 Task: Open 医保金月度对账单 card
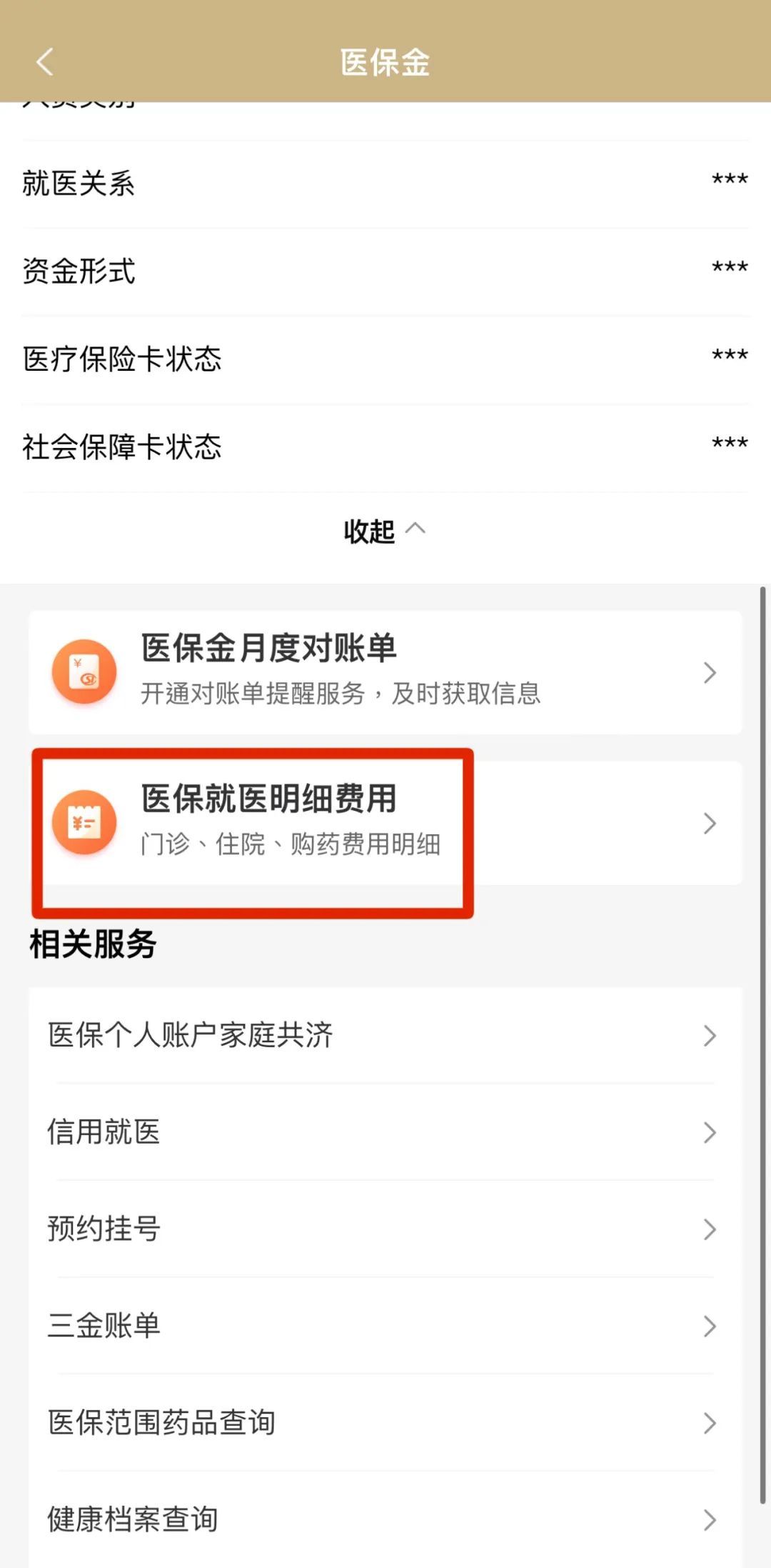click(385, 672)
